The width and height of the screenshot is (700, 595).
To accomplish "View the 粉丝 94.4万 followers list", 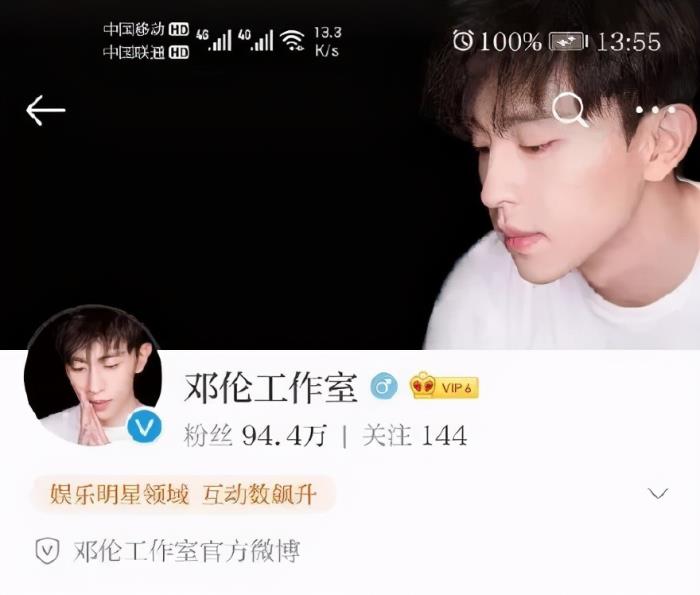I will click(256, 436).
